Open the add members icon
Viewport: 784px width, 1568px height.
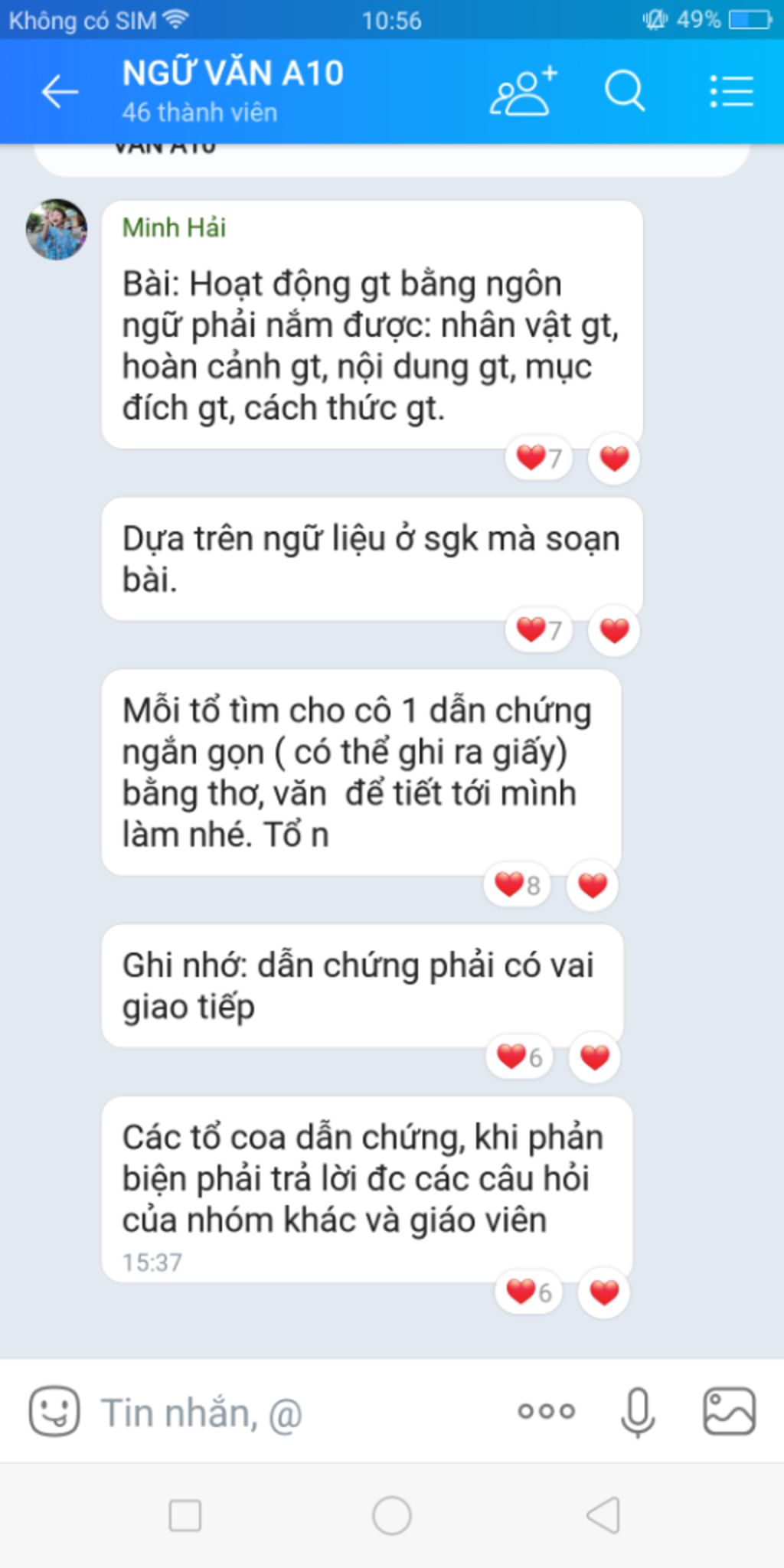pyautogui.click(x=524, y=92)
